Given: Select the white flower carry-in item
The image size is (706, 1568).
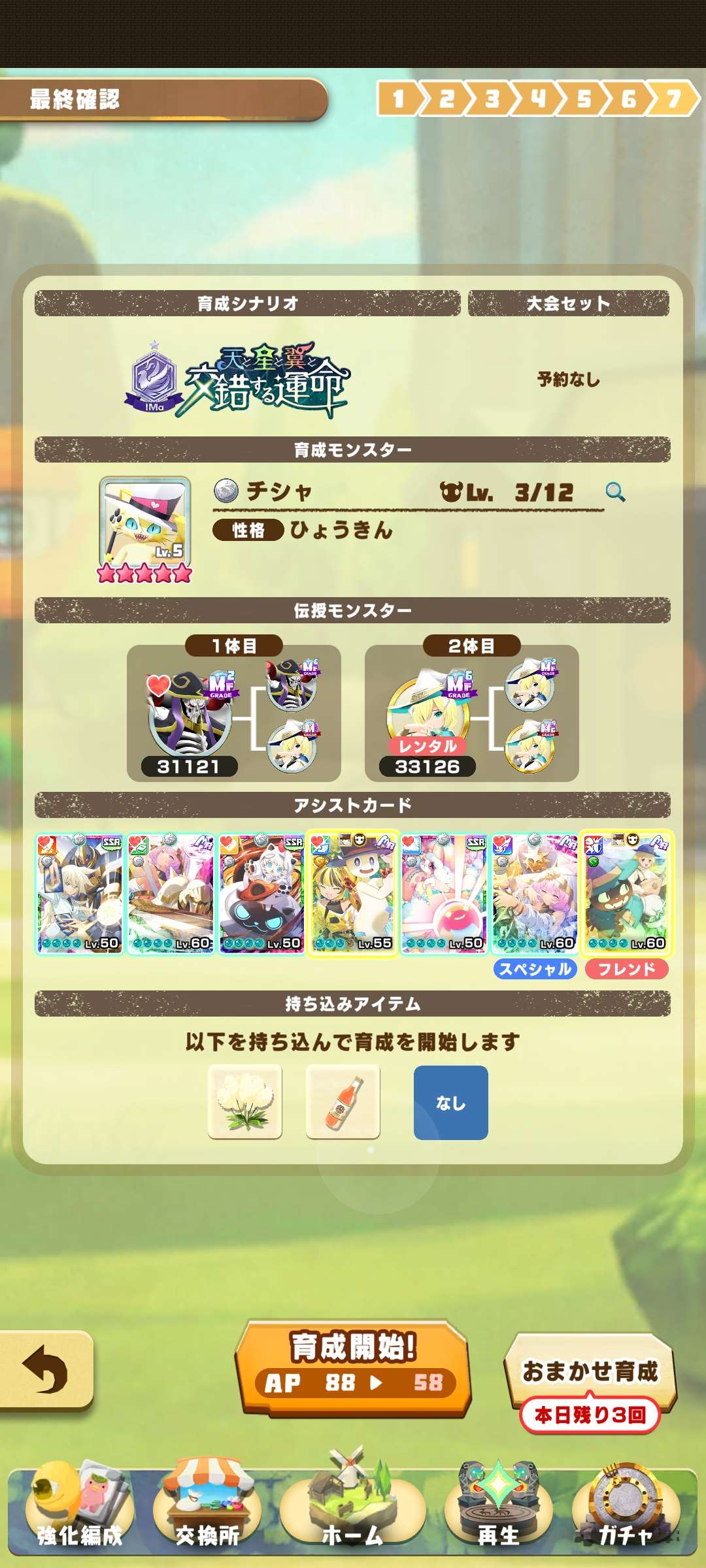Looking at the screenshot, I should click(245, 1102).
